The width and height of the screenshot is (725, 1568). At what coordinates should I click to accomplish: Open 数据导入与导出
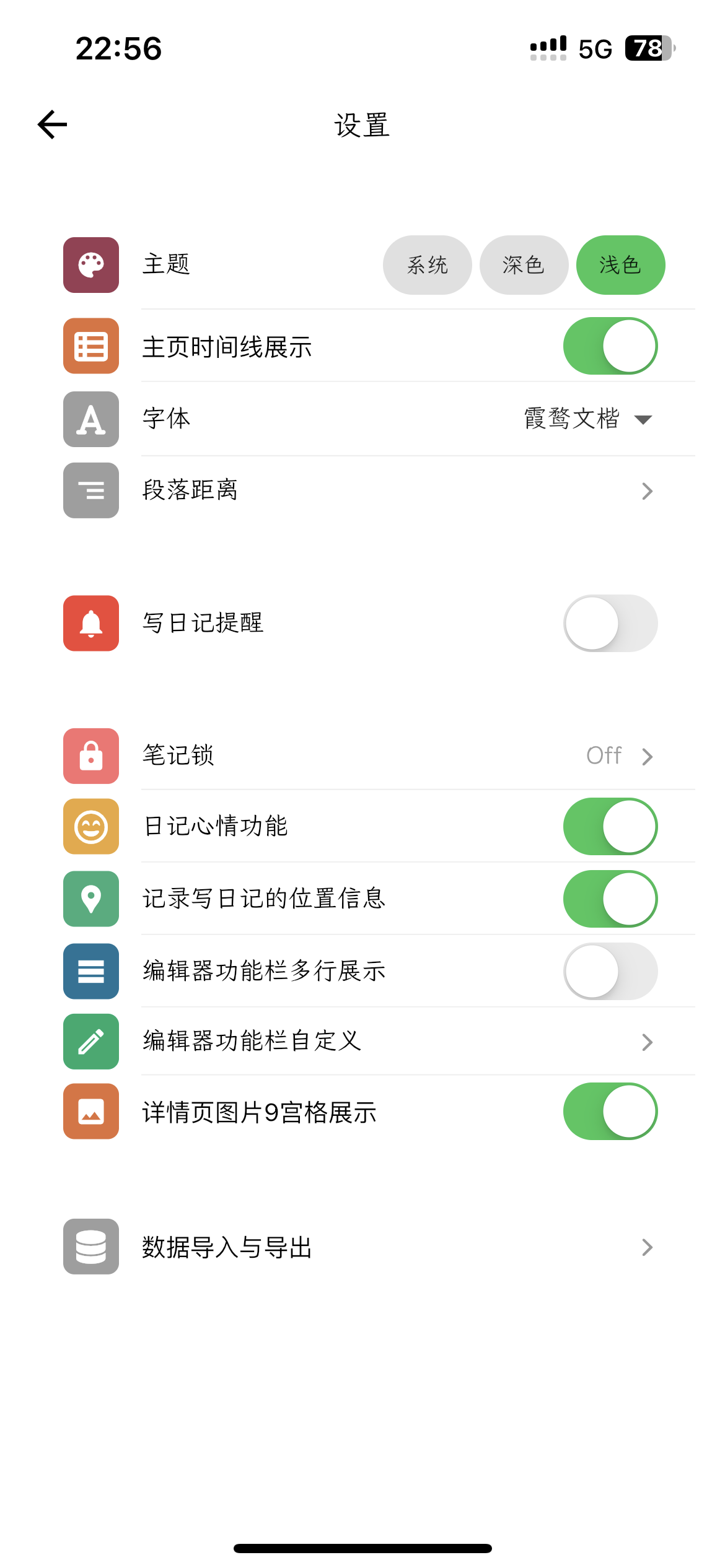tap(362, 1247)
